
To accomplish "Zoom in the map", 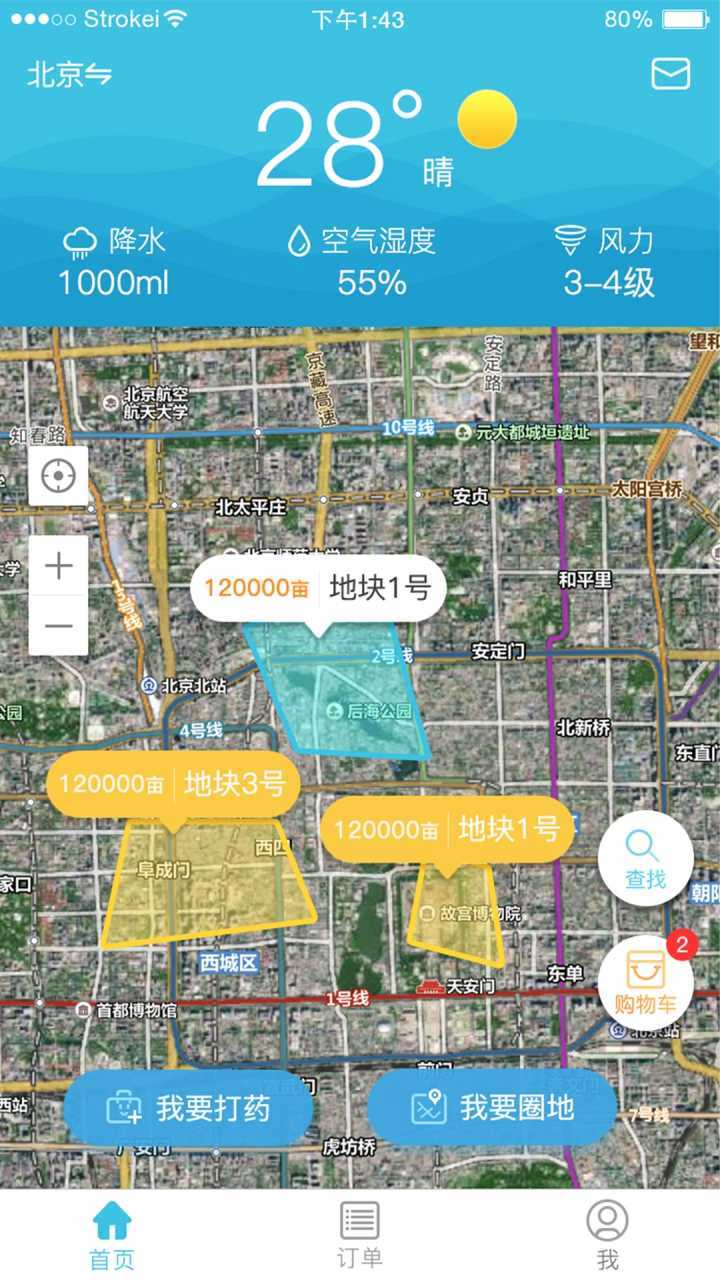I will point(59,566).
